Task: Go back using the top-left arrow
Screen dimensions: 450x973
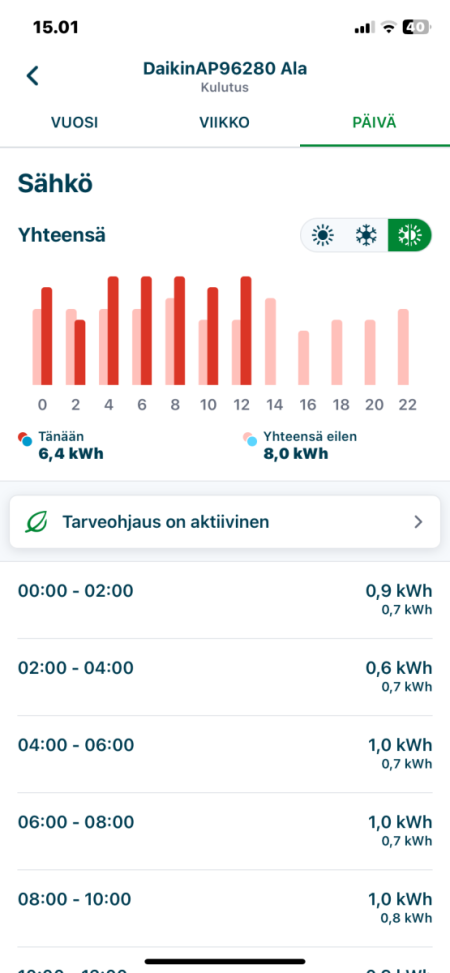Action: 32,76
